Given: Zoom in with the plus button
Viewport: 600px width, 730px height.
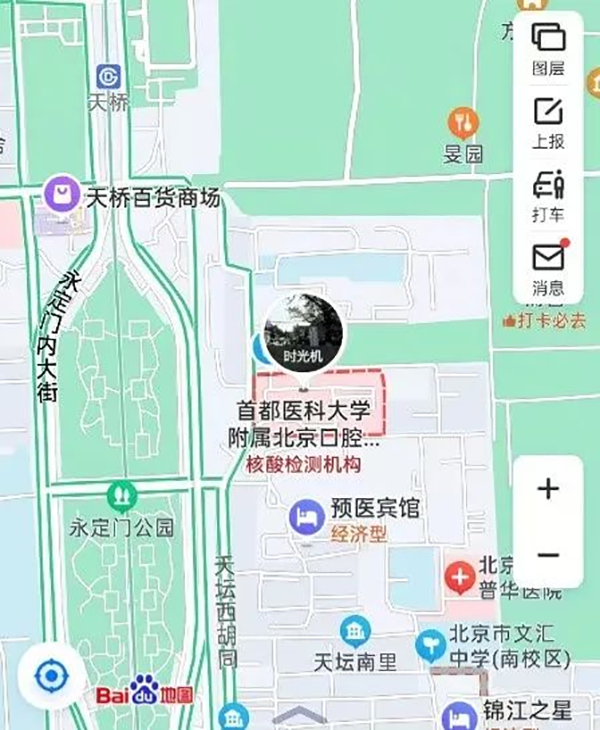Looking at the screenshot, I should click(x=547, y=489).
